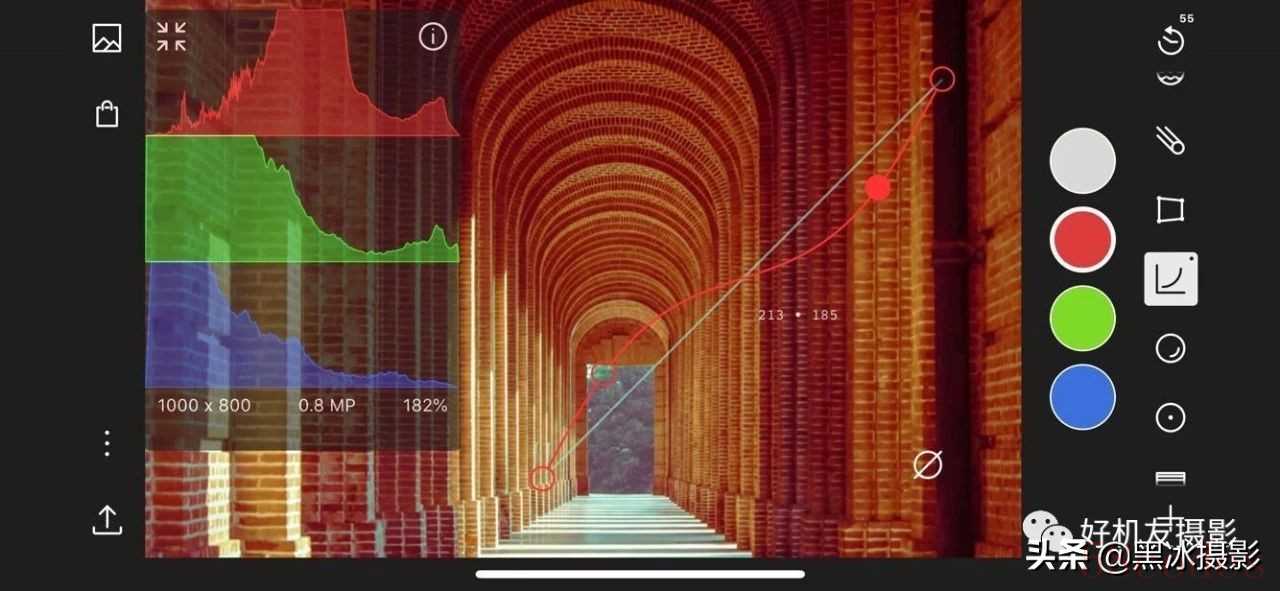Reset the curve with the slashed circle

click(x=927, y=465)
